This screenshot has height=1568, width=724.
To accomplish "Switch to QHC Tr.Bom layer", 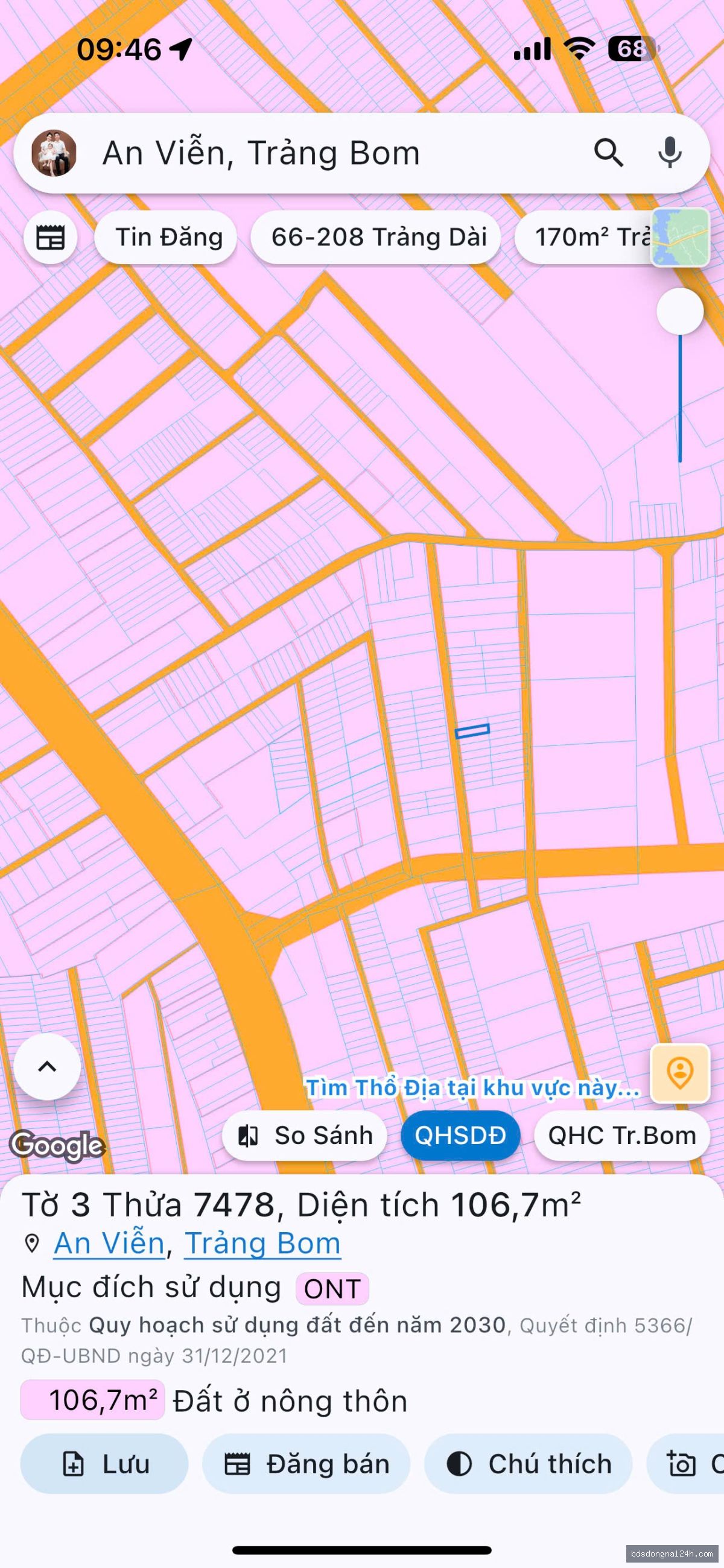I will [621, 1136].
